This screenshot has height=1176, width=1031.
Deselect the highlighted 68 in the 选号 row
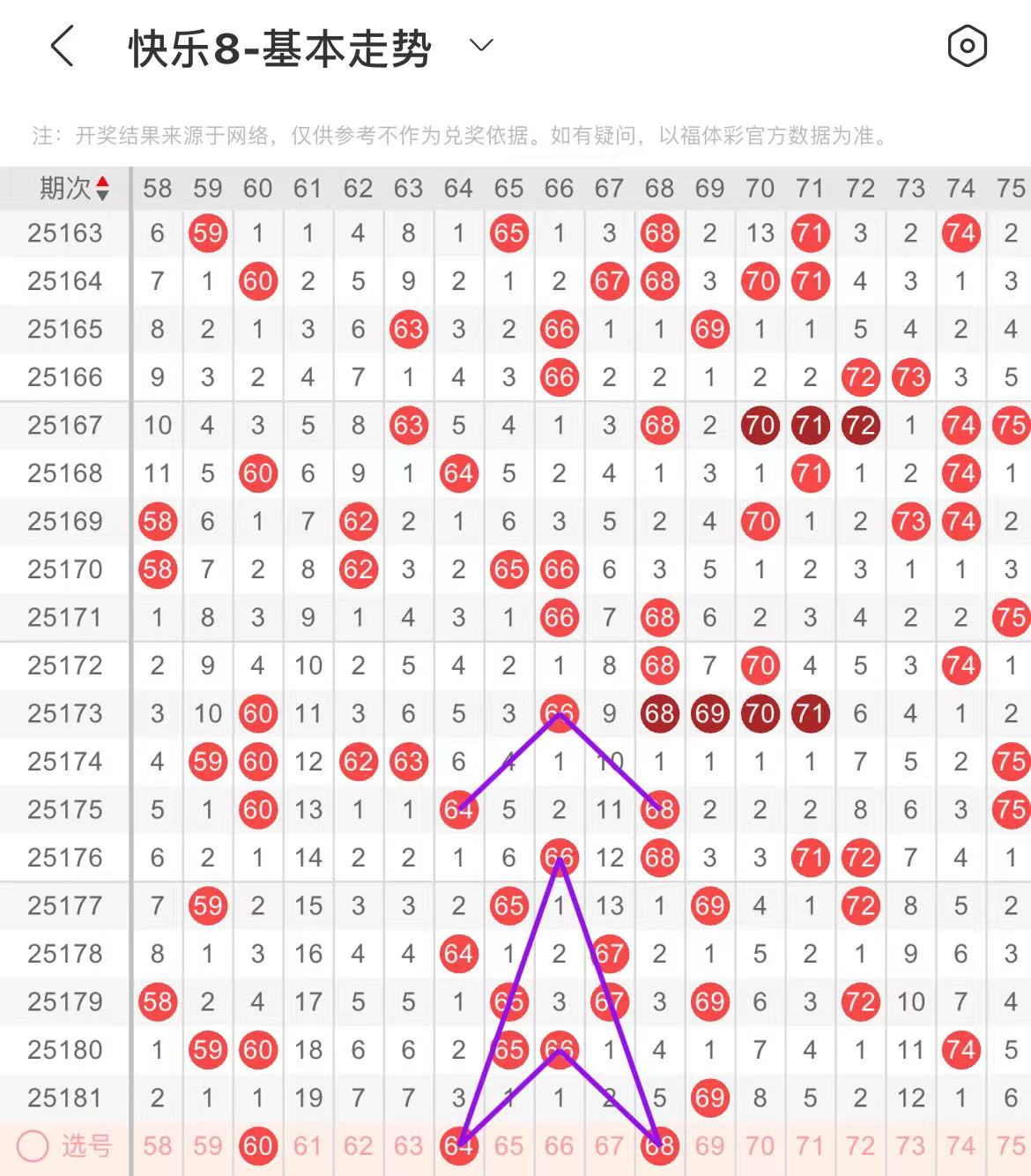[659, 1146]
